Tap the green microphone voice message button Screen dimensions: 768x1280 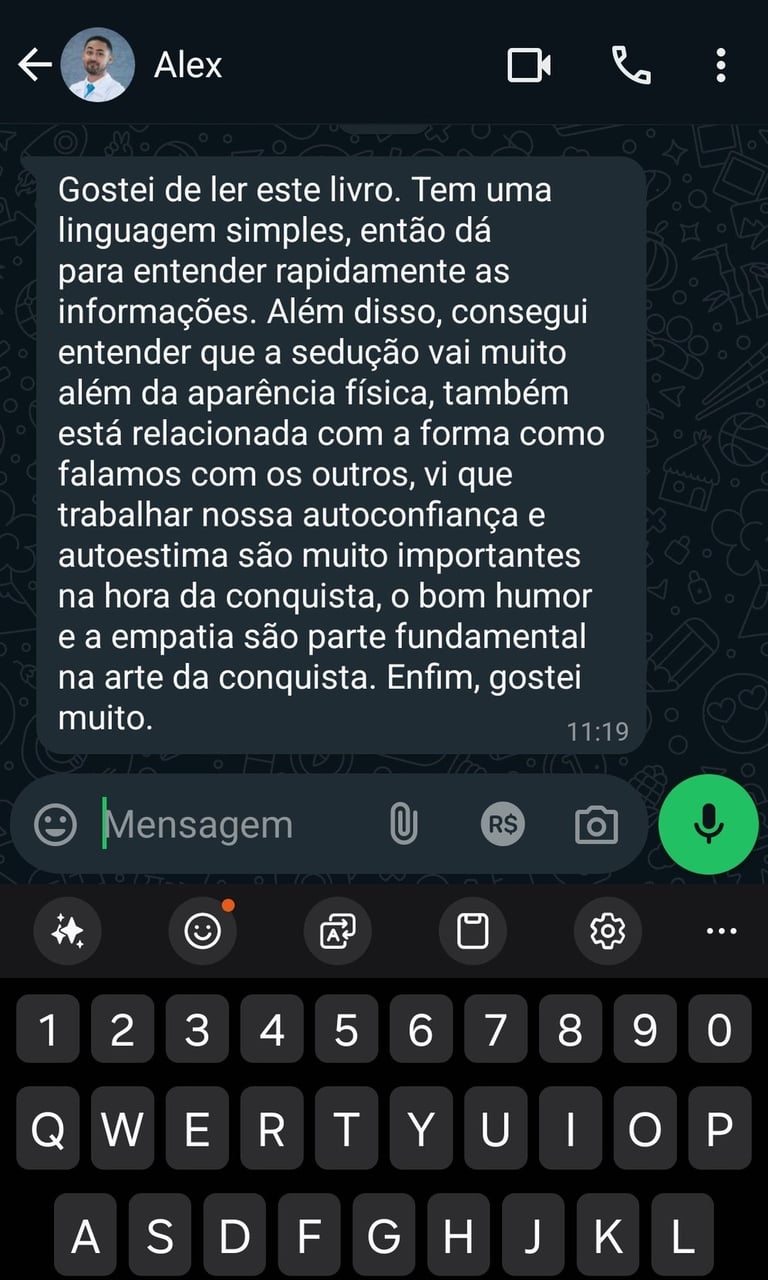709,825
